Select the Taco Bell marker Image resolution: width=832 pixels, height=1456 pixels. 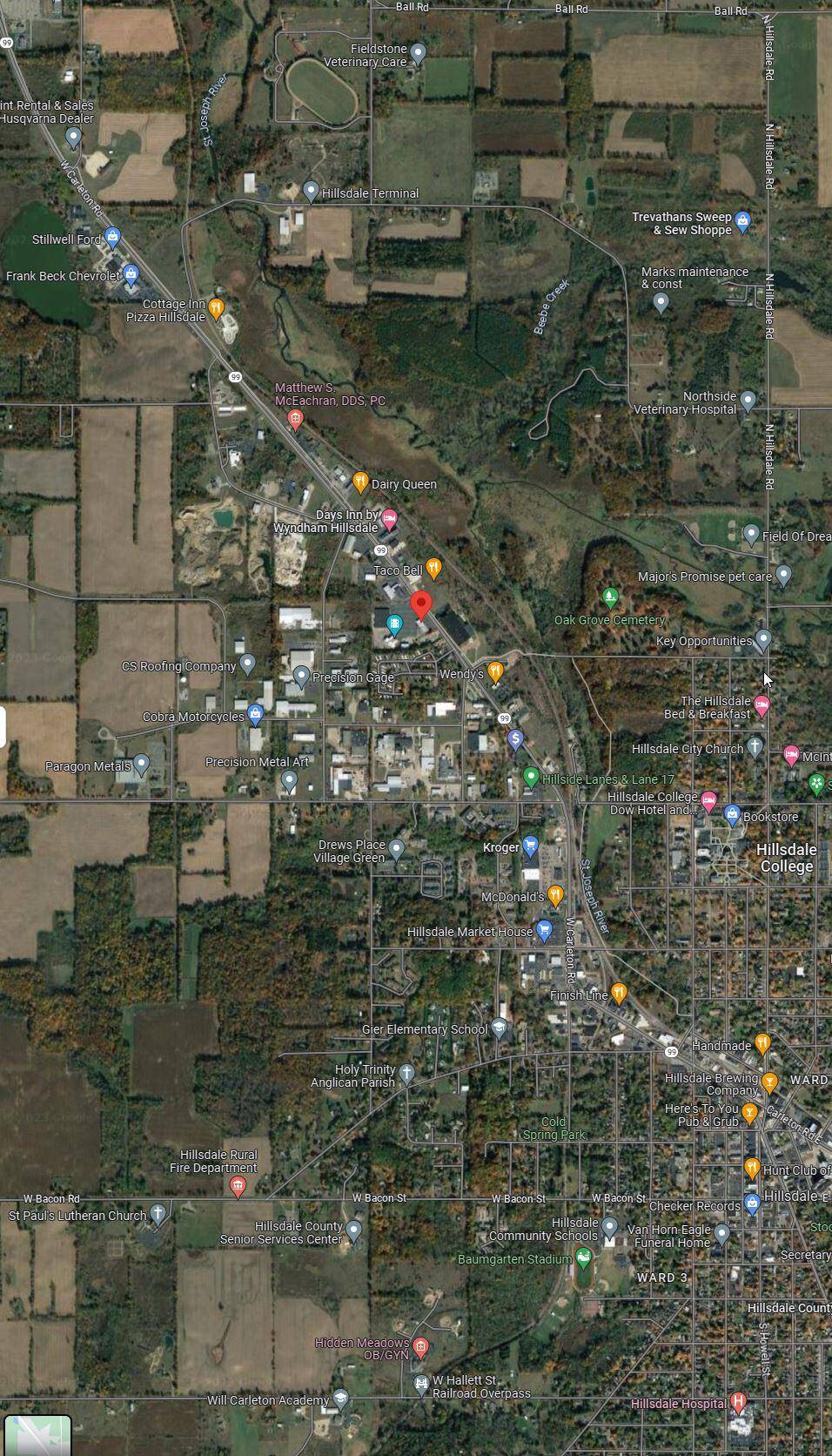(433, 569)
